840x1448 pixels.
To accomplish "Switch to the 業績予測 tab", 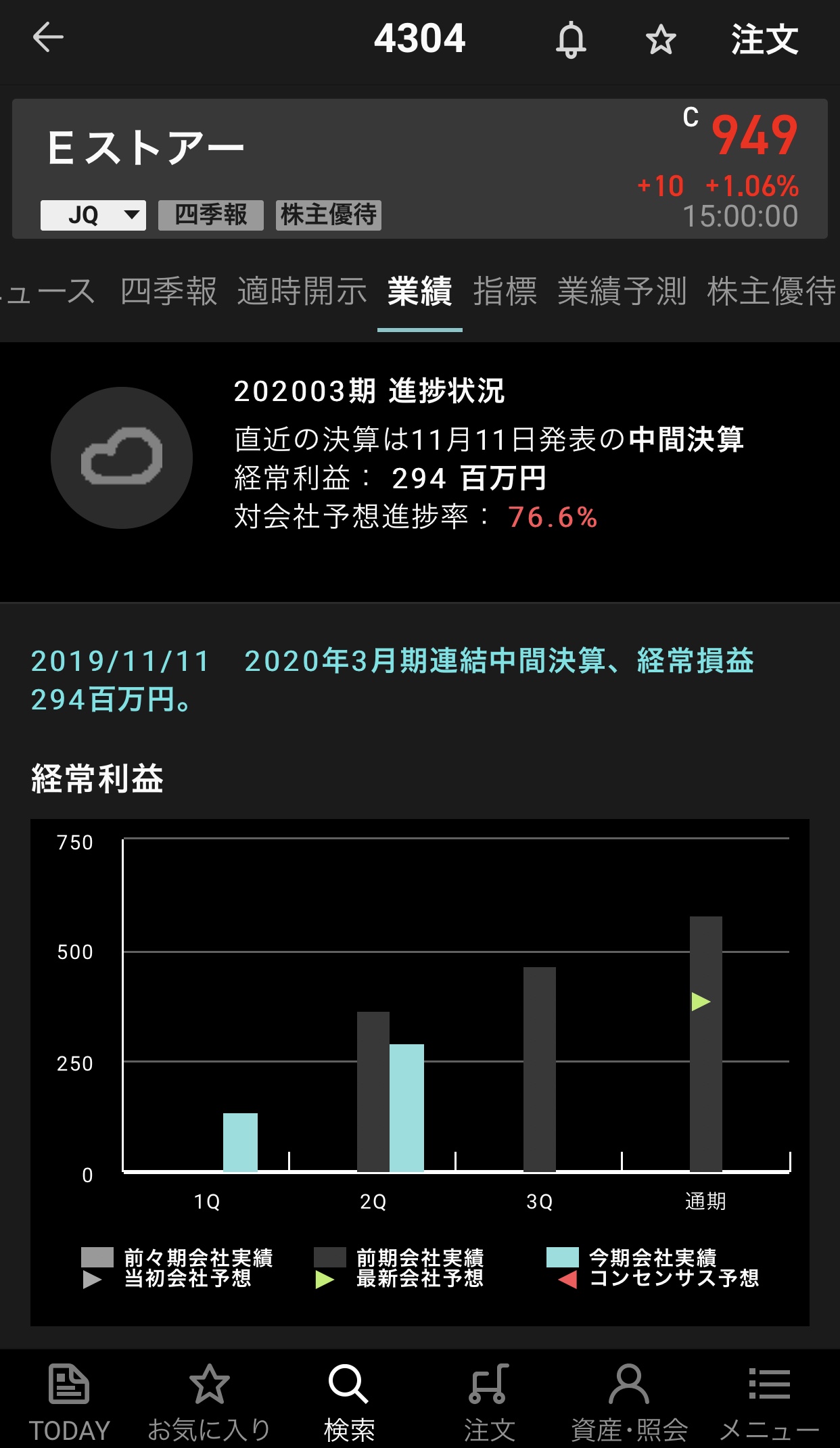I will 622,291.
